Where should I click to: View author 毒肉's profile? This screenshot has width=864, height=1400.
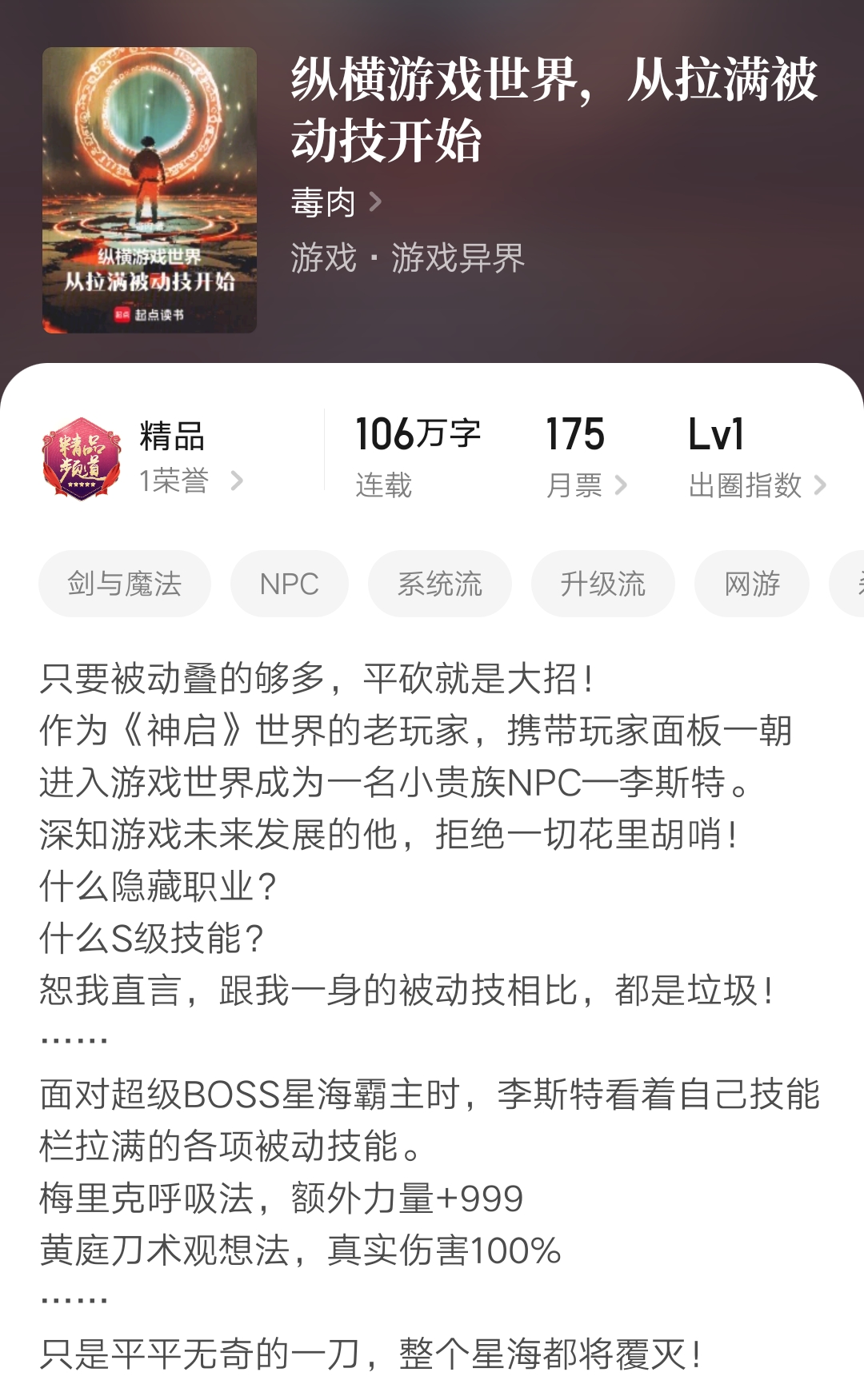tap(323, 202)
